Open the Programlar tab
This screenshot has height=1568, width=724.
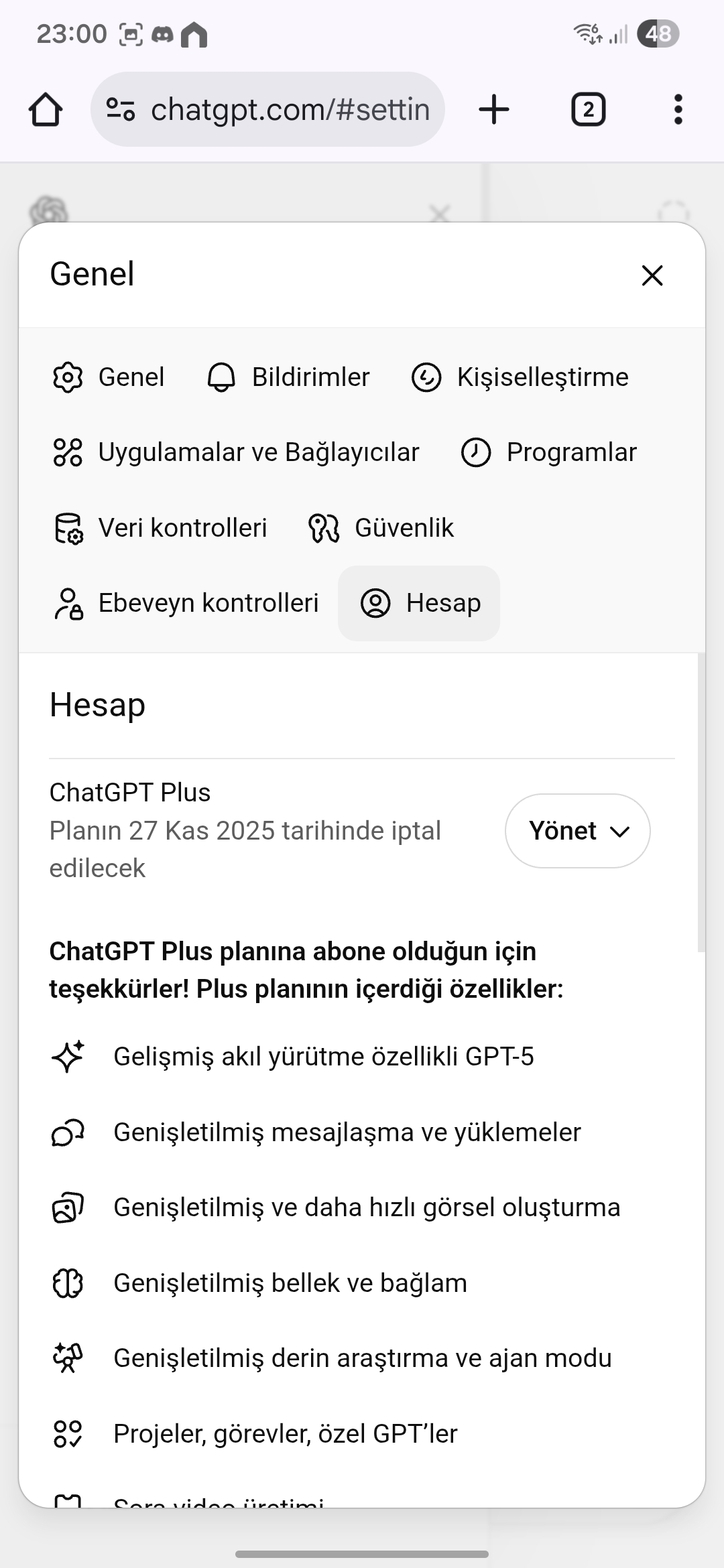pyautogui.click(x=548, y=452)
